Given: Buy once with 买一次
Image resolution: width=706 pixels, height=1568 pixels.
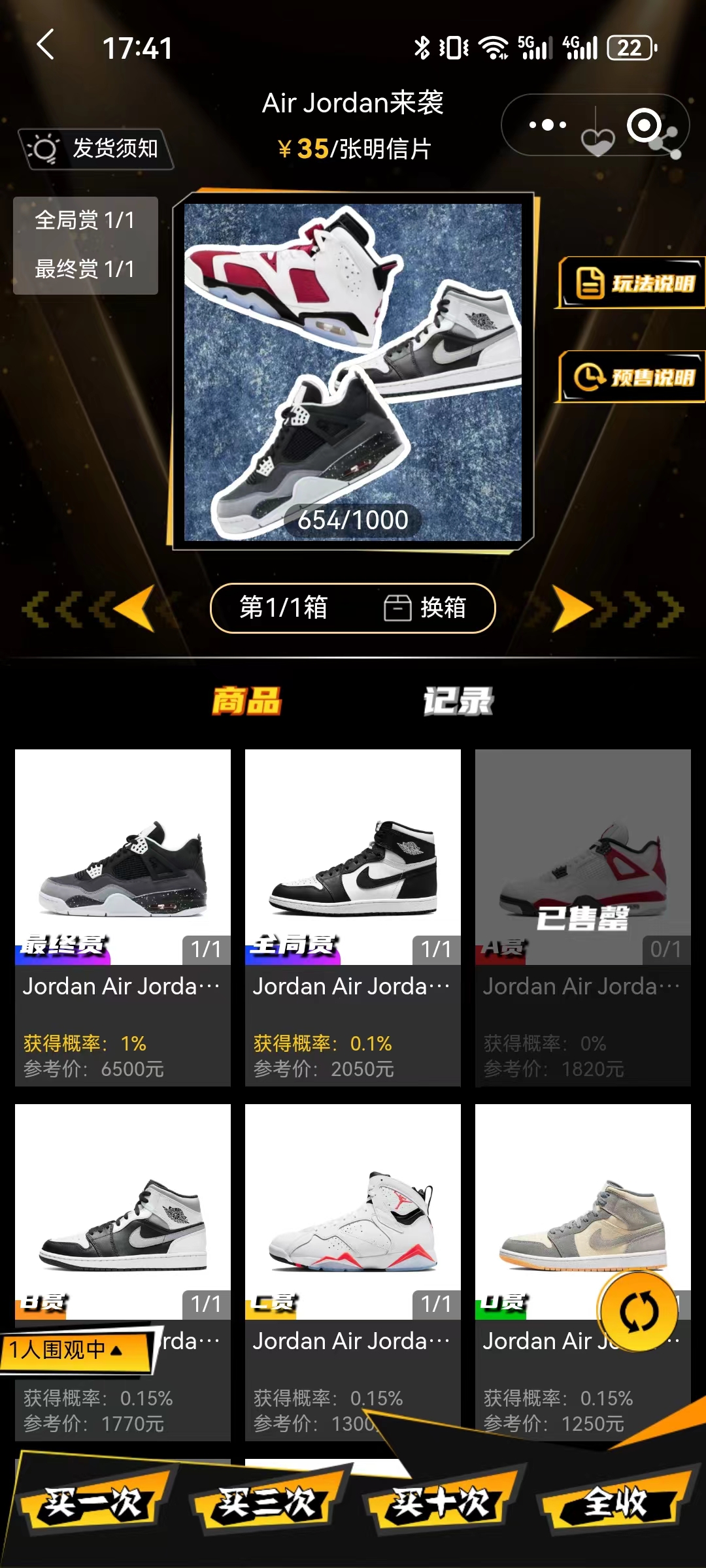Looking at the screenshot, I should click(x=95, y=1503).
